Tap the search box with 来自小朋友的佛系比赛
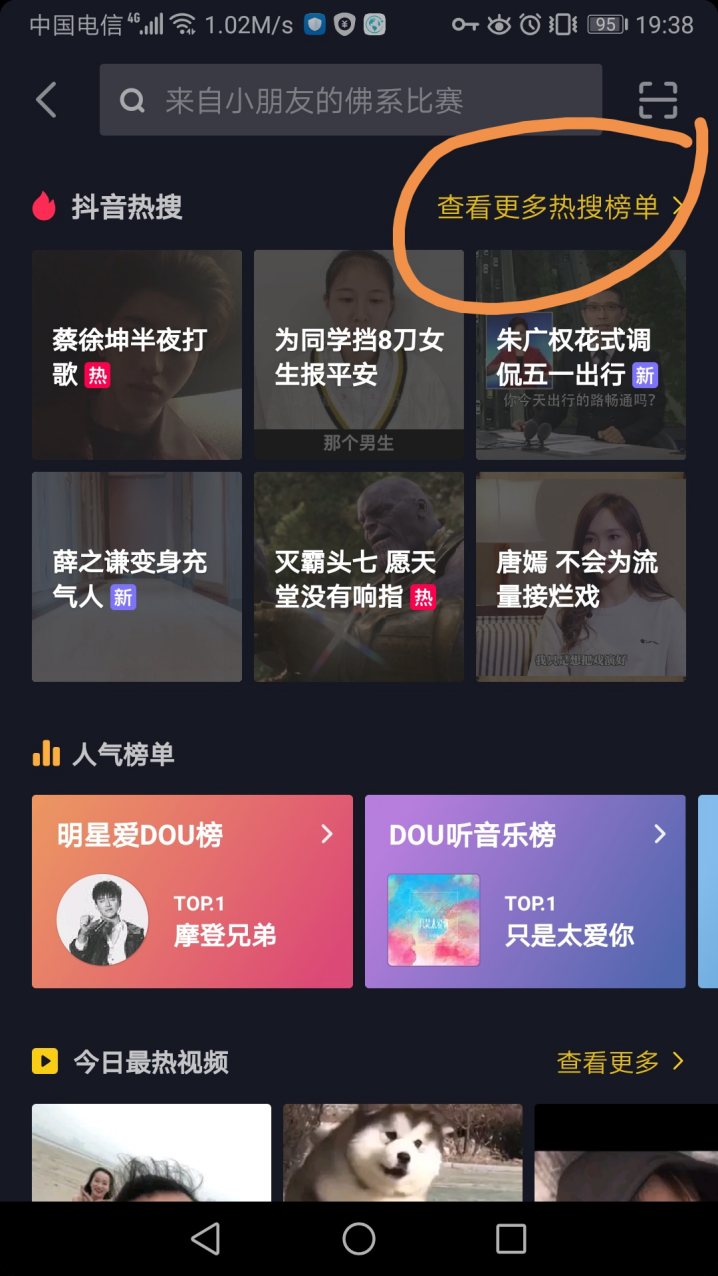 350,100
